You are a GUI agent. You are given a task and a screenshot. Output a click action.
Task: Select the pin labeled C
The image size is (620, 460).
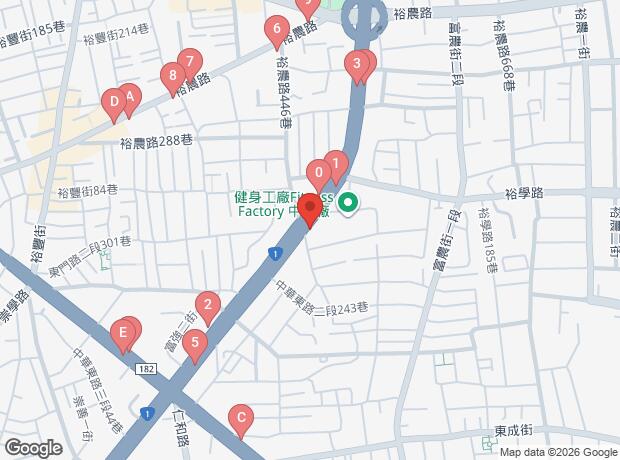click(240, 417)
